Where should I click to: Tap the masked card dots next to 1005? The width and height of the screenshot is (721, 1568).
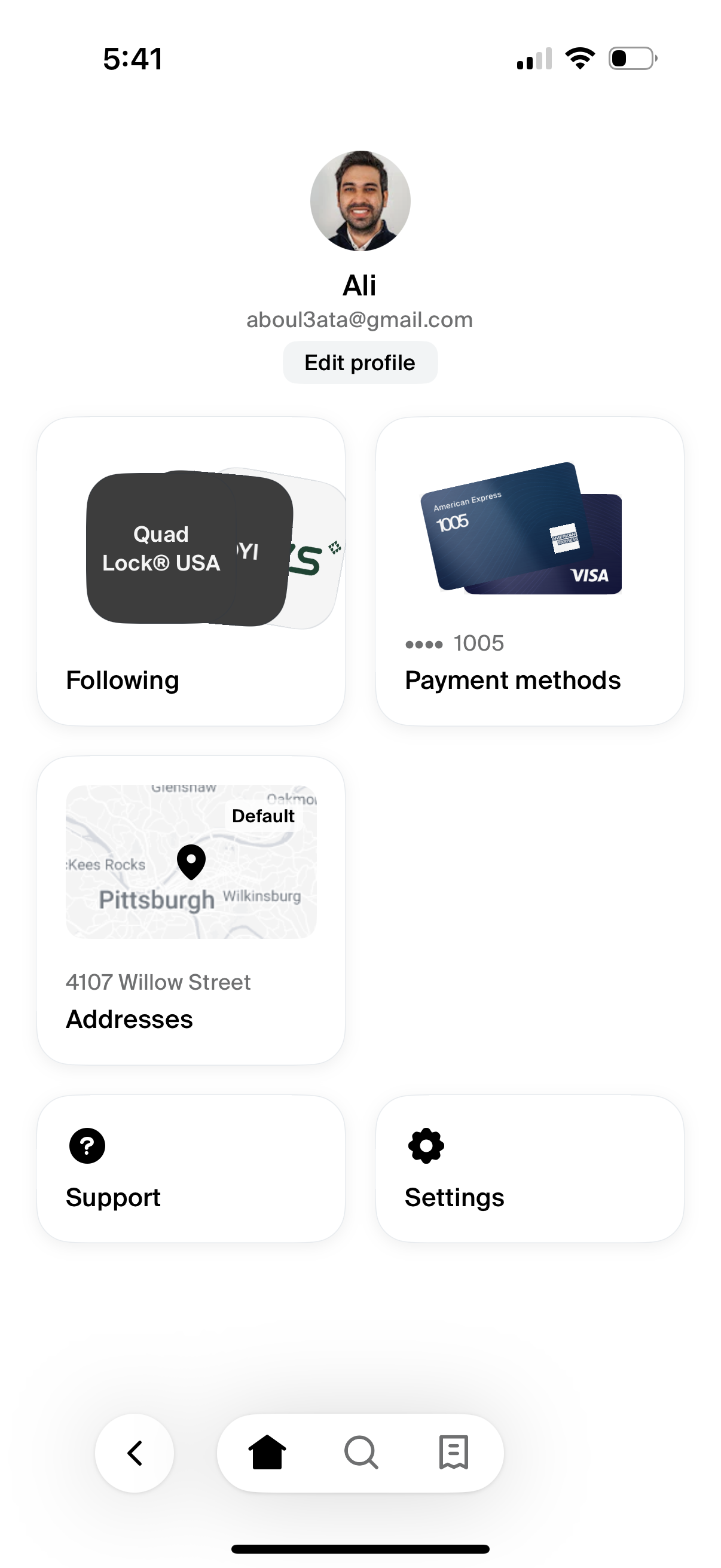(x=424, y=643)
